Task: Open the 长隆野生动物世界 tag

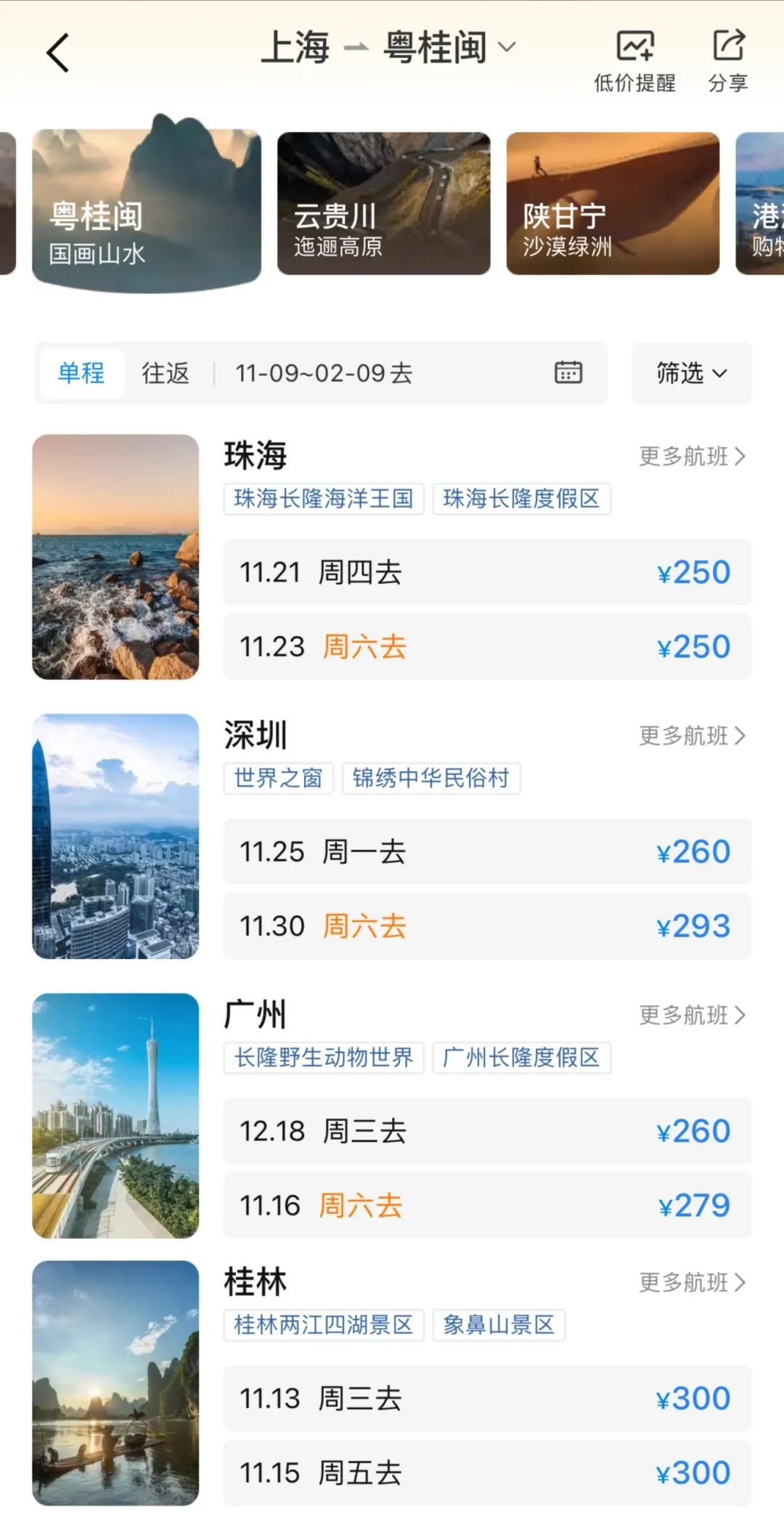Action: [x=324, y=1058]
